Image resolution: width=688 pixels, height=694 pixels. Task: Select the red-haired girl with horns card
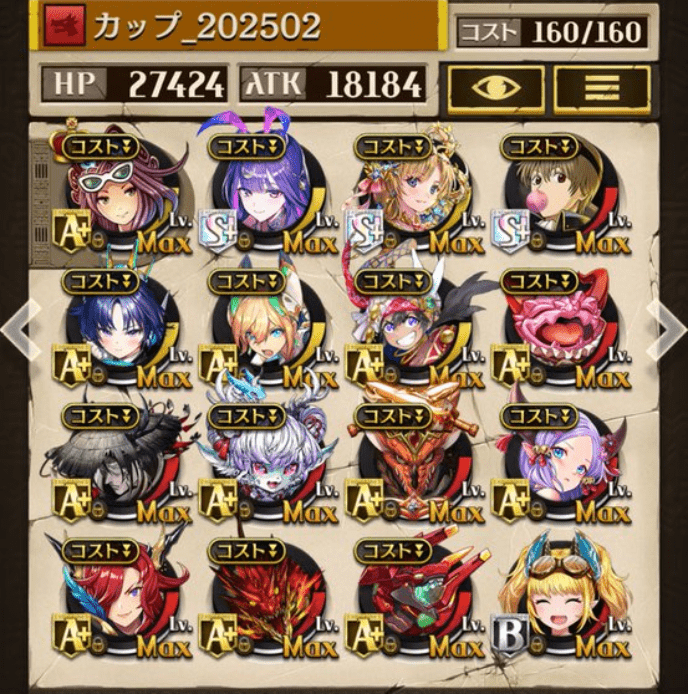(116, 598)
